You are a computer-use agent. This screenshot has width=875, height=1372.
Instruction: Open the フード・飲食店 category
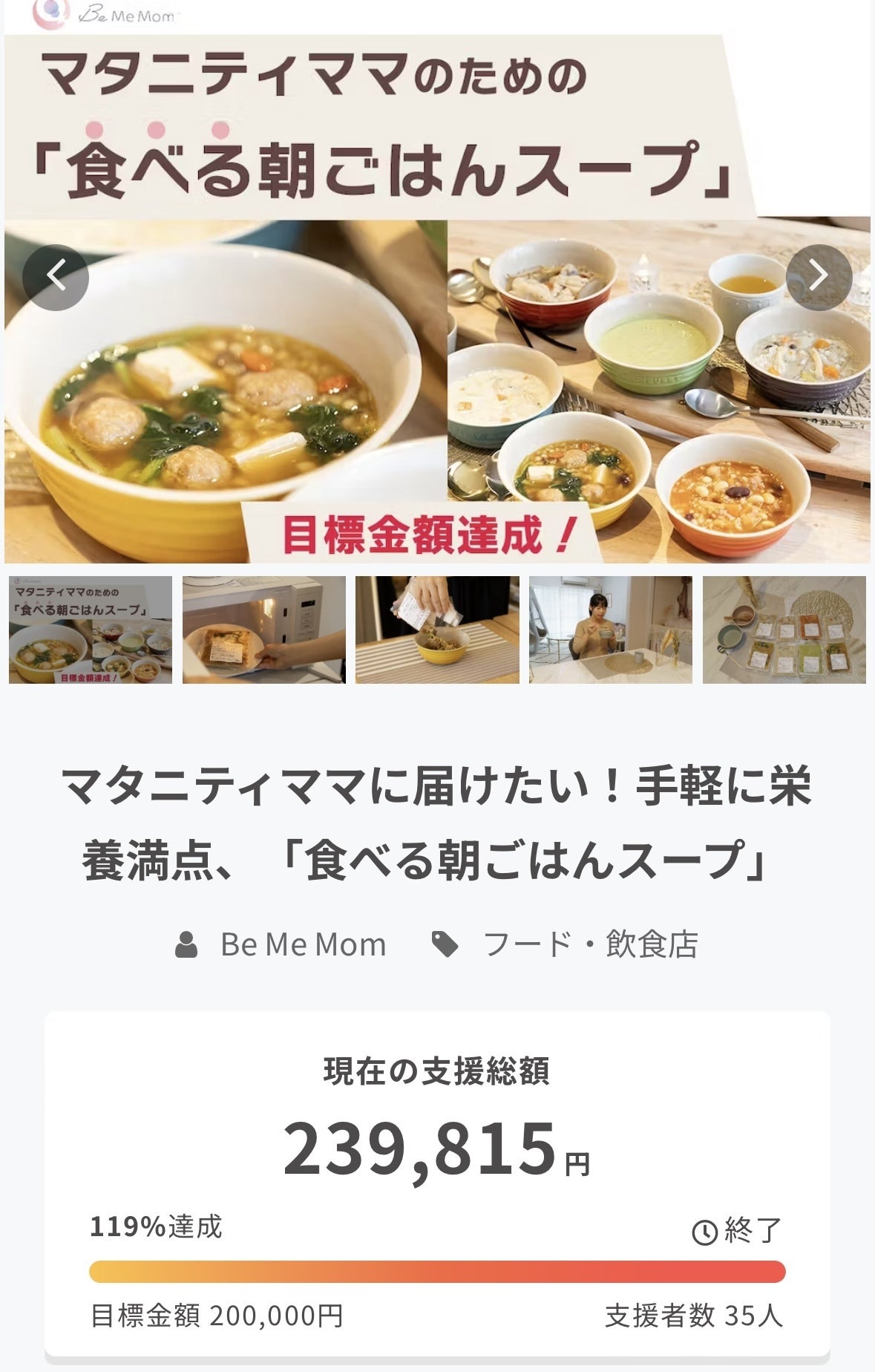(589, 944)
